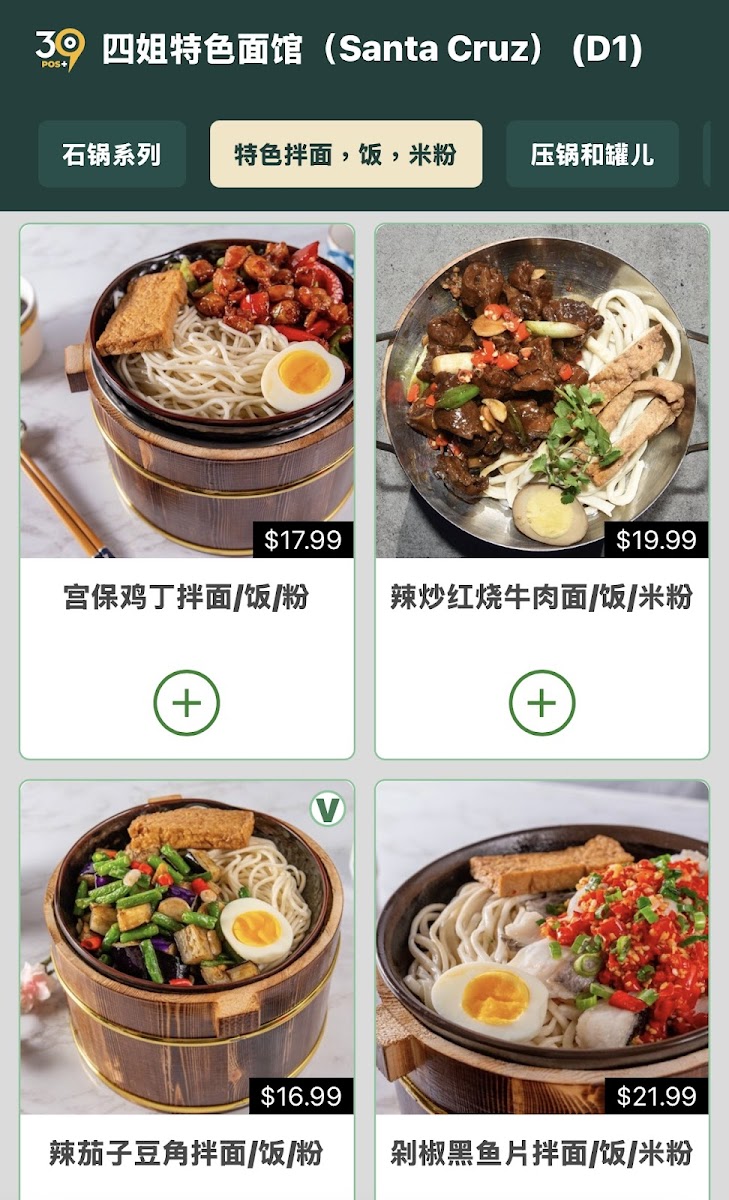729x1200 pixels.
Task: Open the 宫保鸡丁拌面/饭/粉 dish card
Action: coord(187,491)
